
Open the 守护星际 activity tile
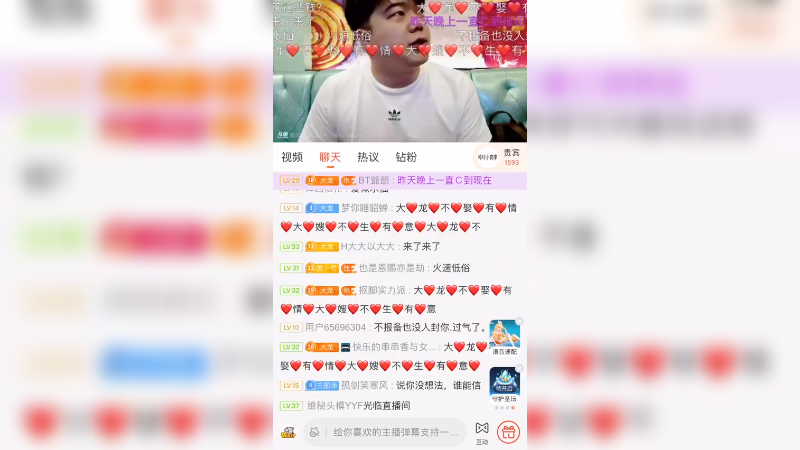pos(504,384)
